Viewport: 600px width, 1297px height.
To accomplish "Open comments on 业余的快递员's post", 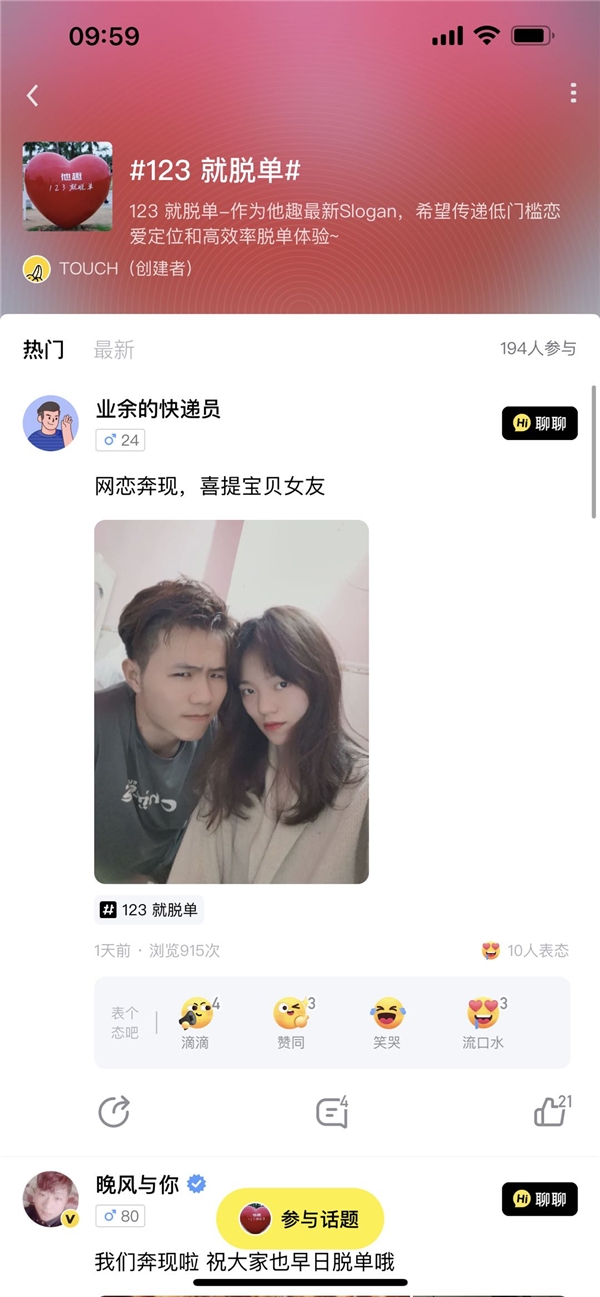I will (331, 1112).
